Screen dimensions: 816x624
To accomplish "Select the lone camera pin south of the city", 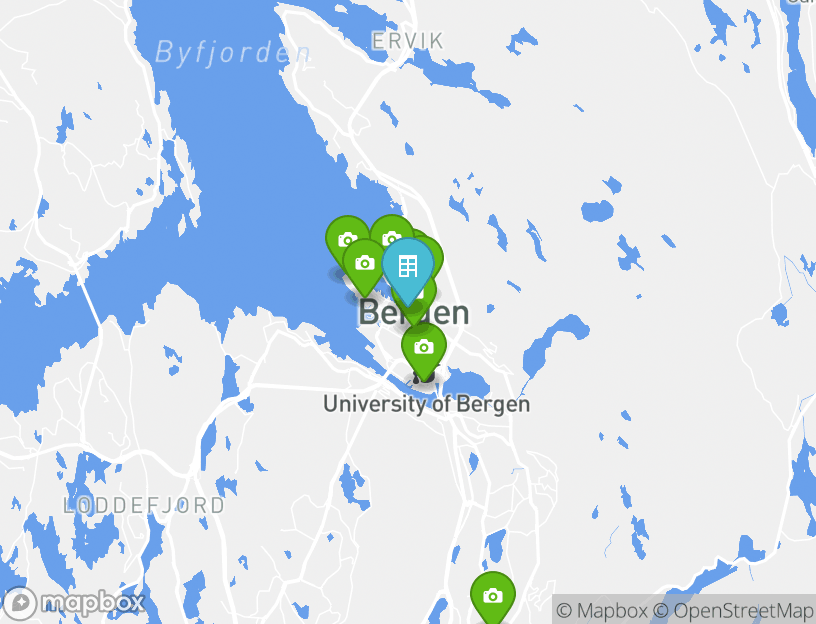I will click(x=492, y=597).
